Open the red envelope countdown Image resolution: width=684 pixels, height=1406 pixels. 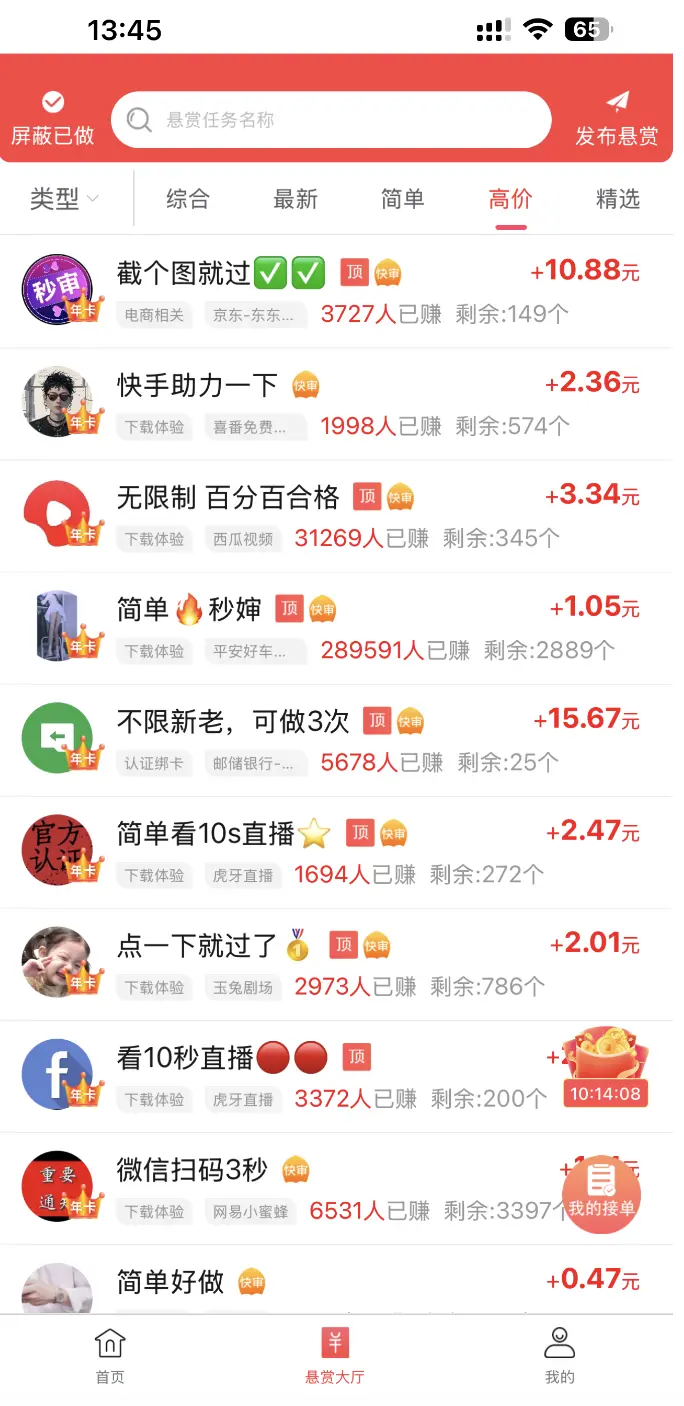[605, 1066]
